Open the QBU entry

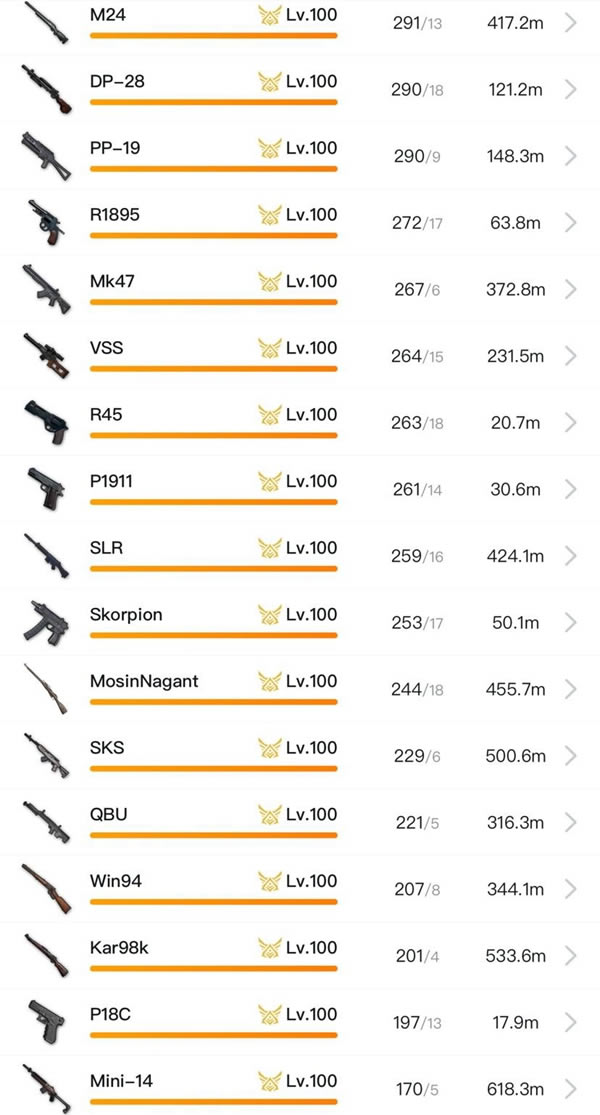[300, 823]
